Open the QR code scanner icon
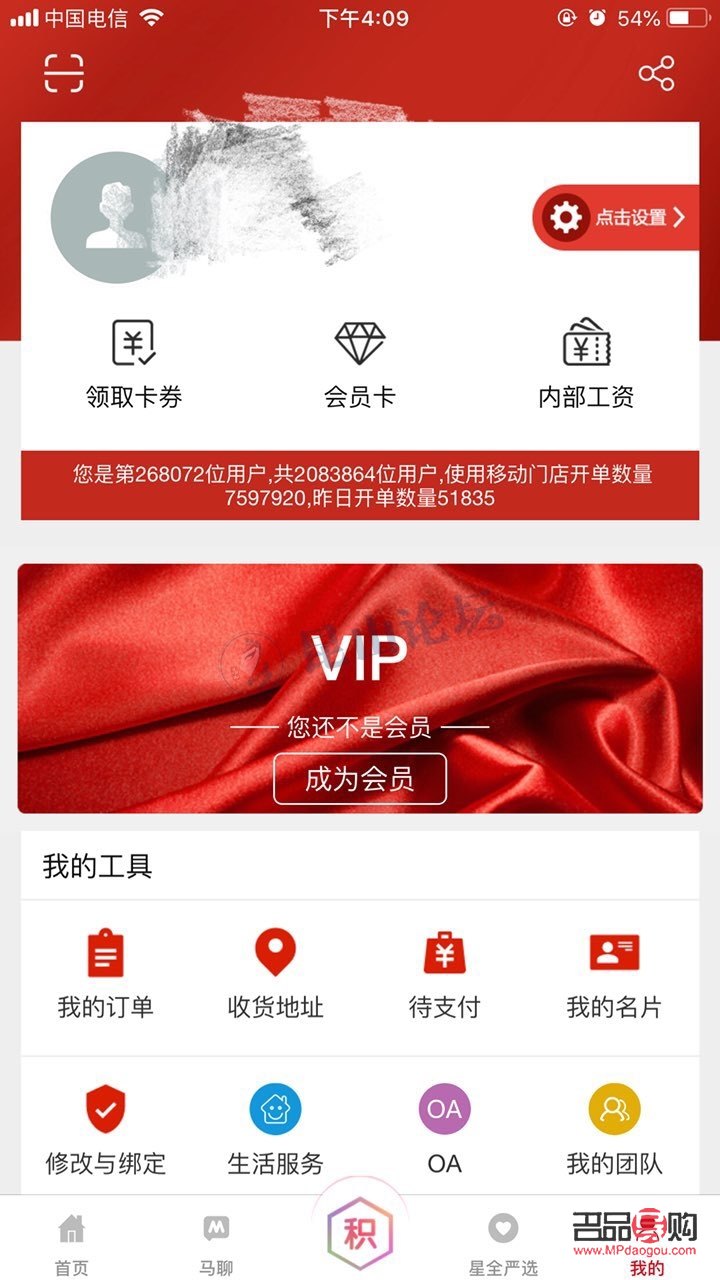This screenshot has width=720, height=1280. point(63,73)
